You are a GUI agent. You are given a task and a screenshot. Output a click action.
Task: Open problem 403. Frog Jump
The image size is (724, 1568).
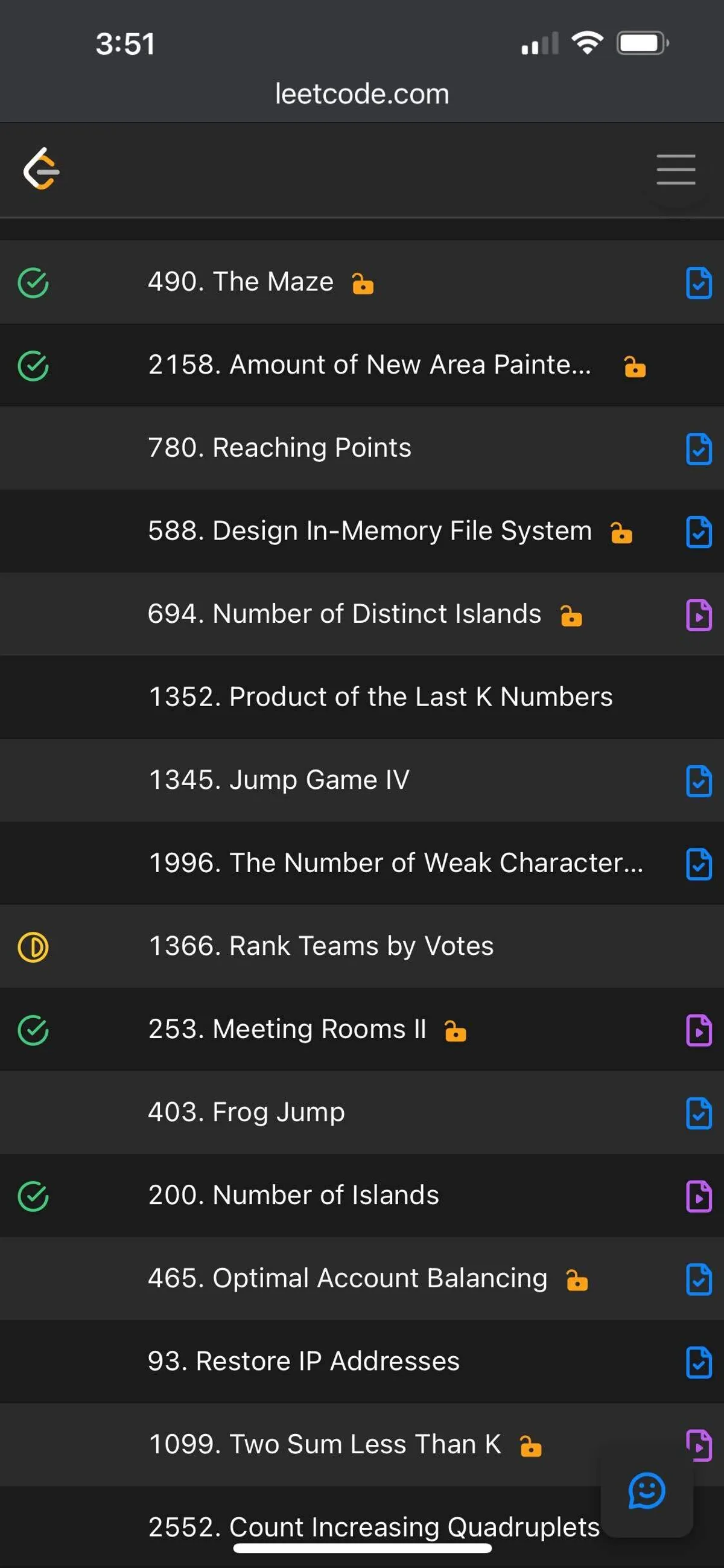coord(246,1112)
